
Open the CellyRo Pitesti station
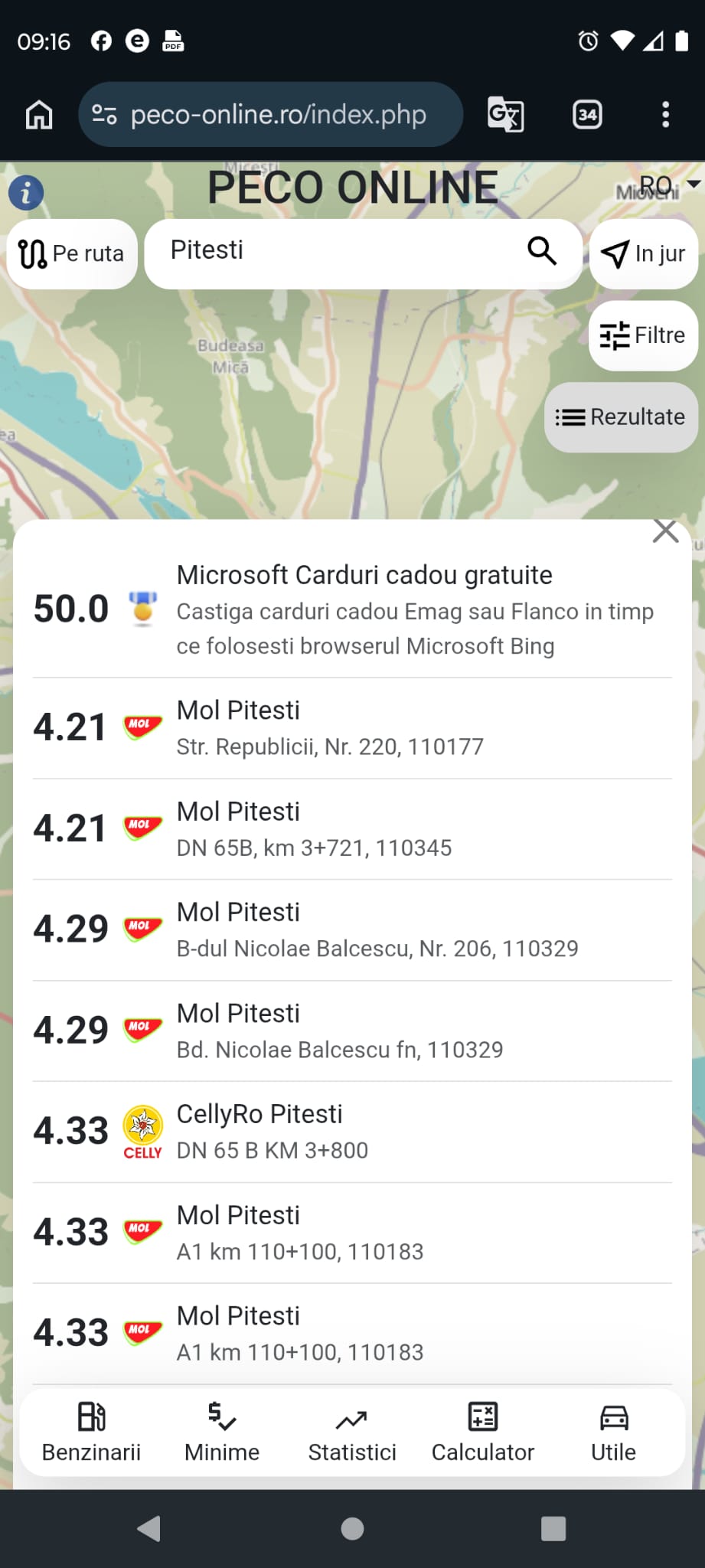pos(352,1132)
